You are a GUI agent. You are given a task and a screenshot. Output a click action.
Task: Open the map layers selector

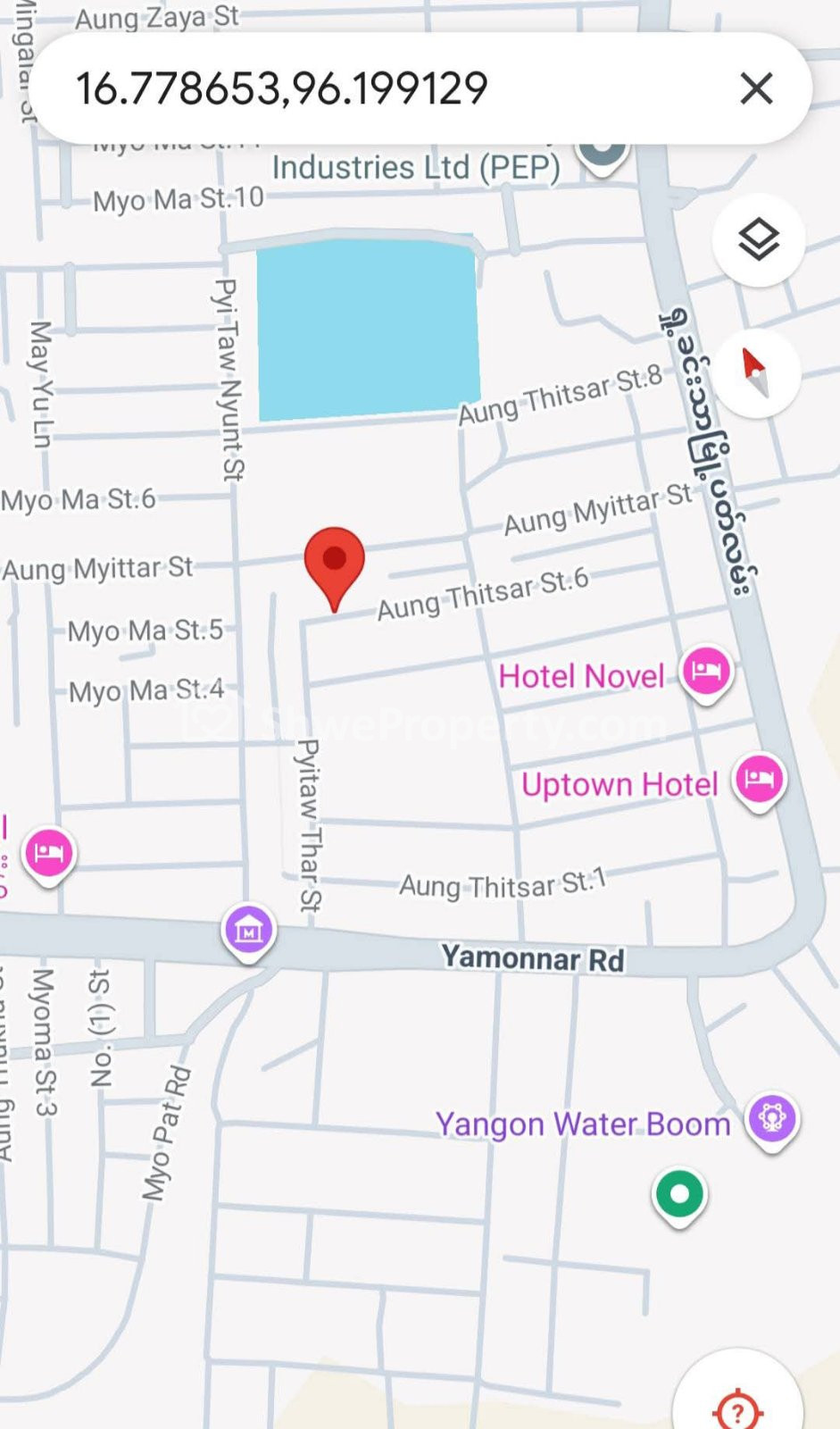(758, 239)
